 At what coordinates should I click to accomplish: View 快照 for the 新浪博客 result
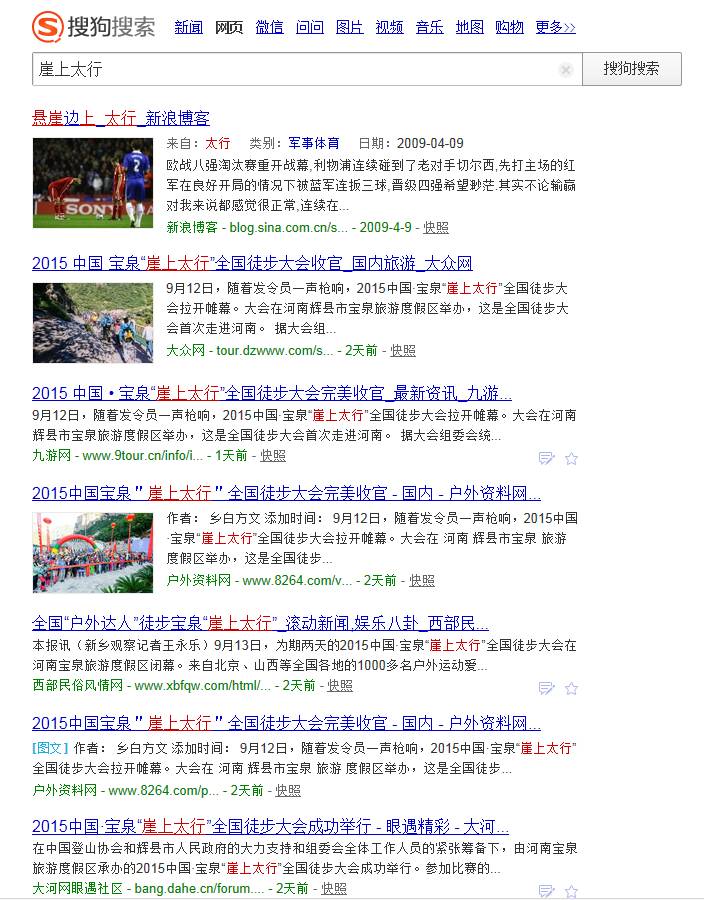point(436,228)
